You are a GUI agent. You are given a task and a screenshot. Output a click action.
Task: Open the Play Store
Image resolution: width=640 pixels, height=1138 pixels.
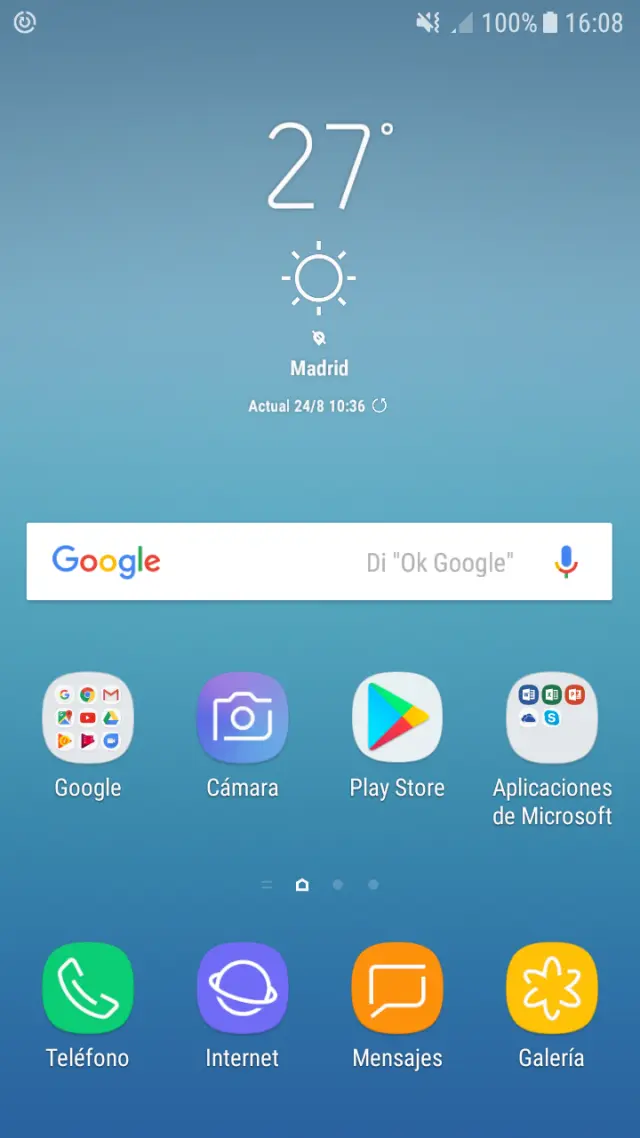397,717
